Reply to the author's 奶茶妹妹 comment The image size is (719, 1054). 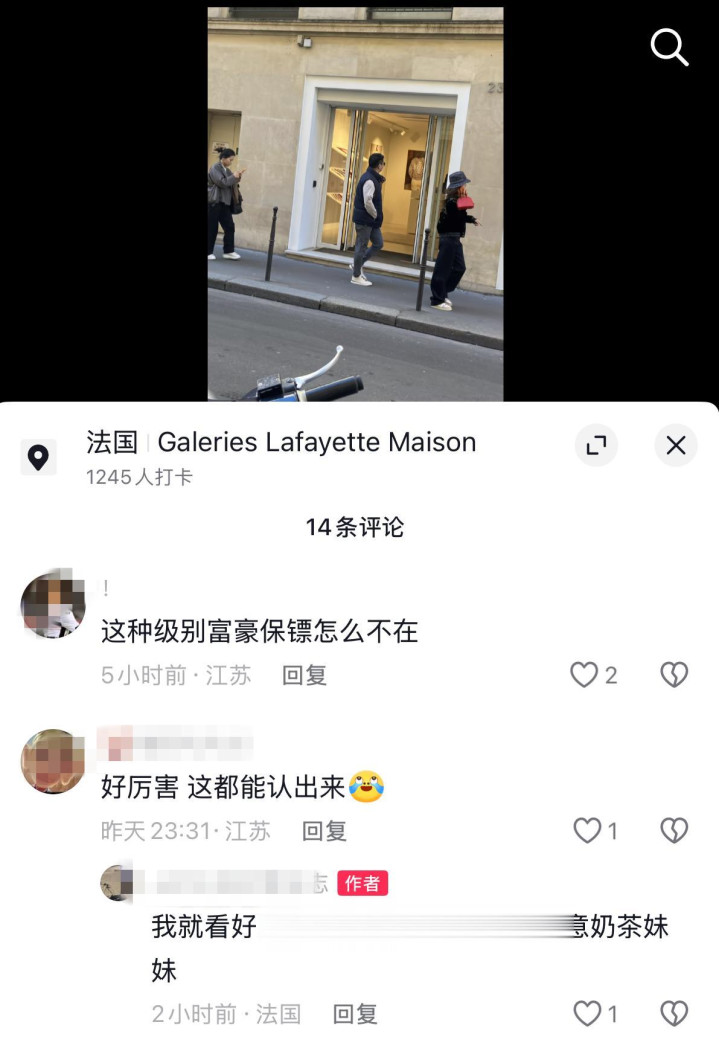click(355, 1014)
